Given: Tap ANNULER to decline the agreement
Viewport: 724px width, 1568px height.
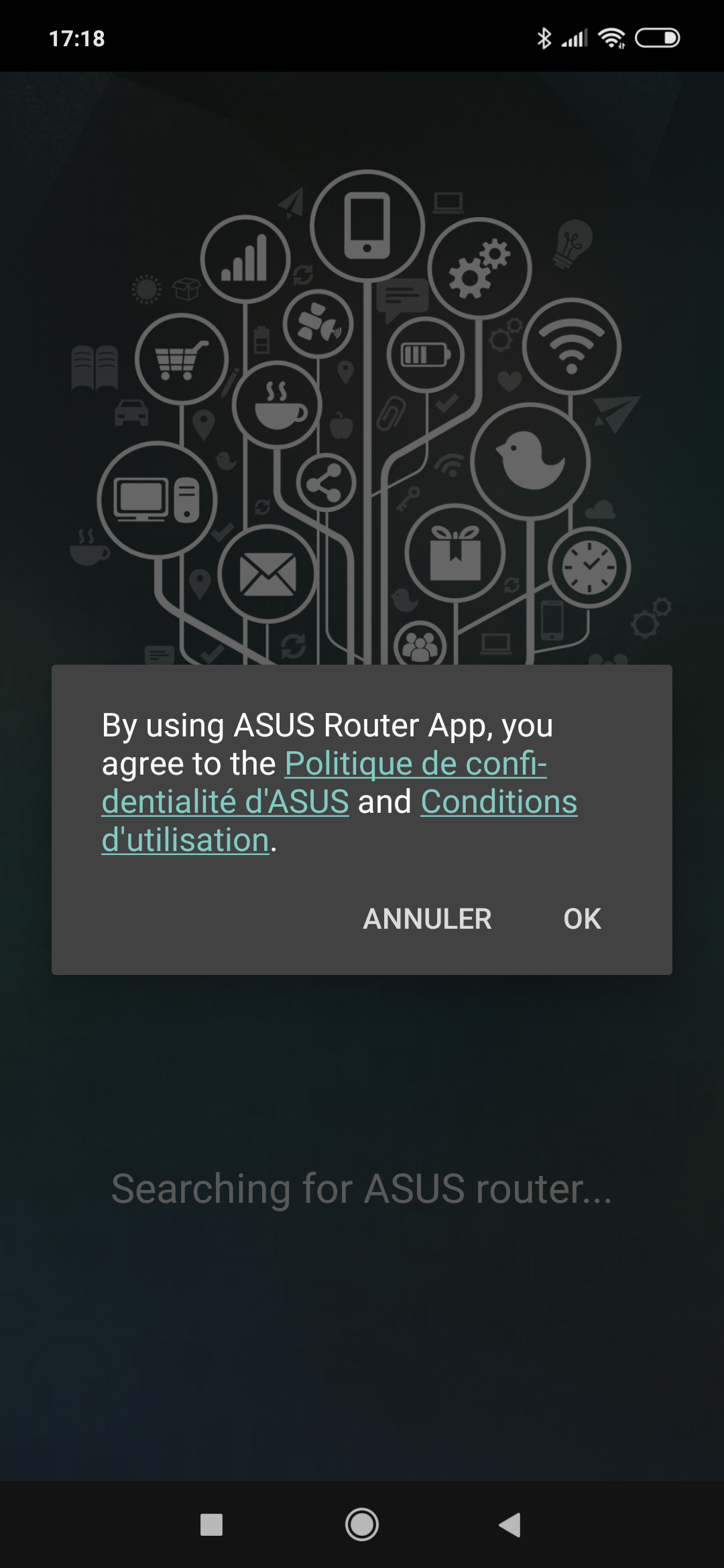Looking at the screenshot, I should [x=427, y=919].
